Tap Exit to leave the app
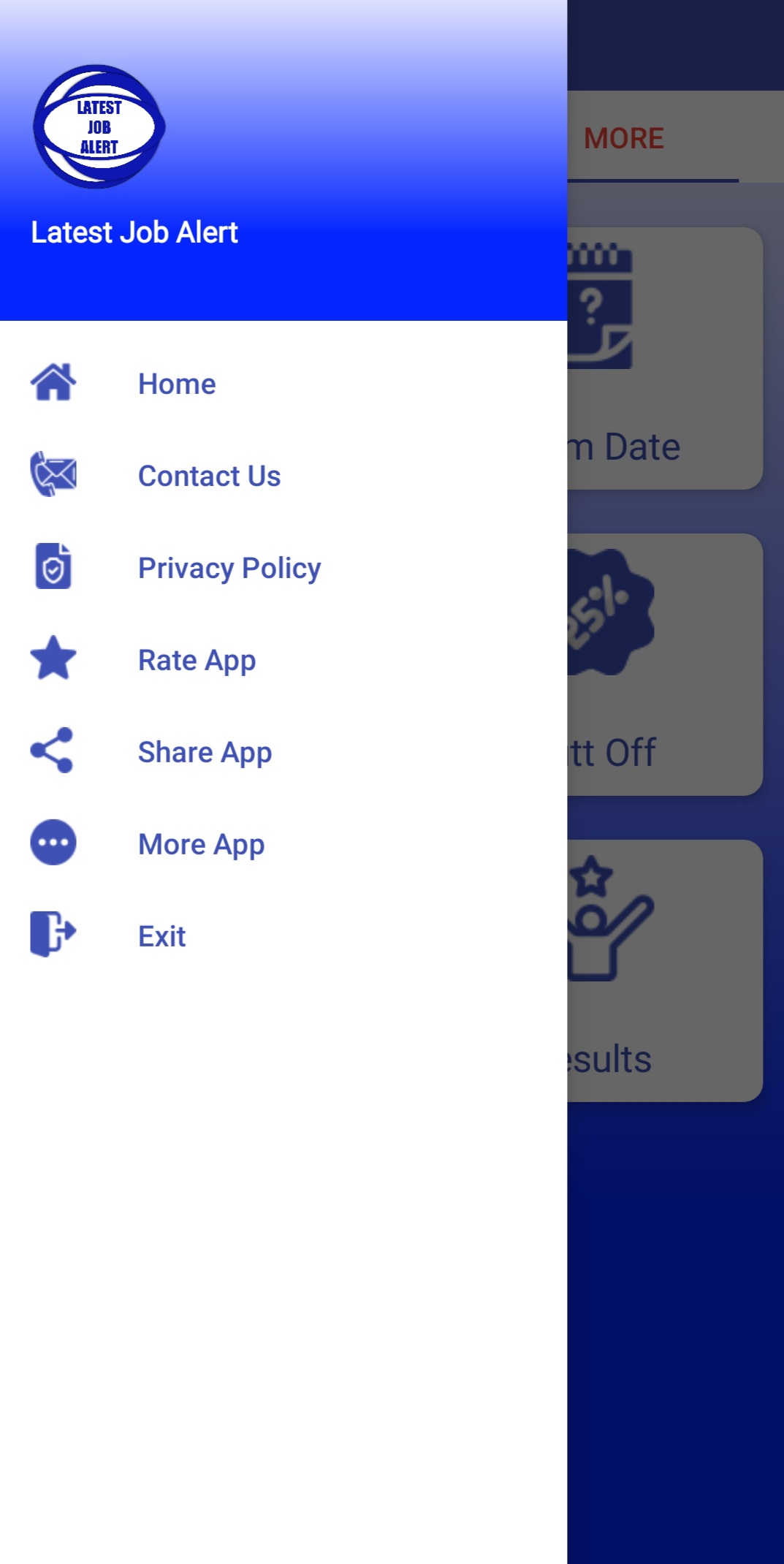The image size is (784, 1564). [x=283, y=936]
